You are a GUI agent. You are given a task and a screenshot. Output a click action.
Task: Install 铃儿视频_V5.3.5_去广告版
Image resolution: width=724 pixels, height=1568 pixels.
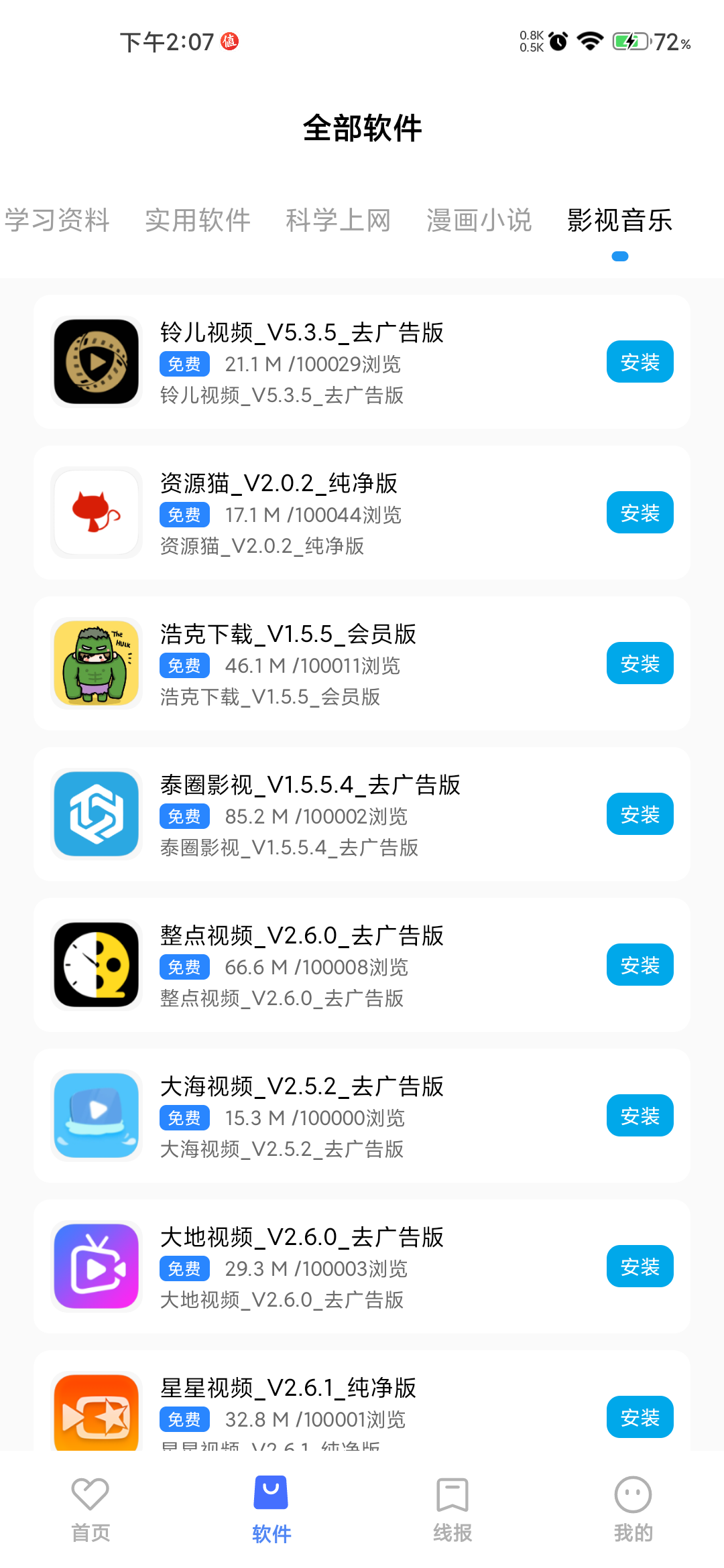tap(640, 362)
